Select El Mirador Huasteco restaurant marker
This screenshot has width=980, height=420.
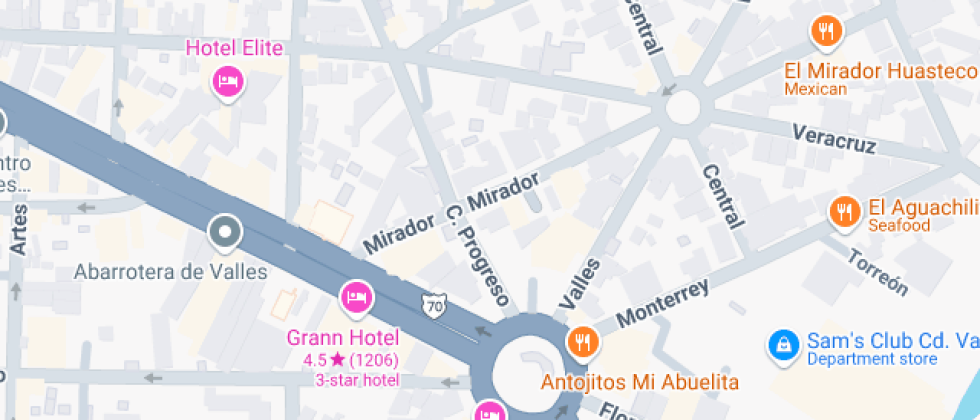(825, 33)
